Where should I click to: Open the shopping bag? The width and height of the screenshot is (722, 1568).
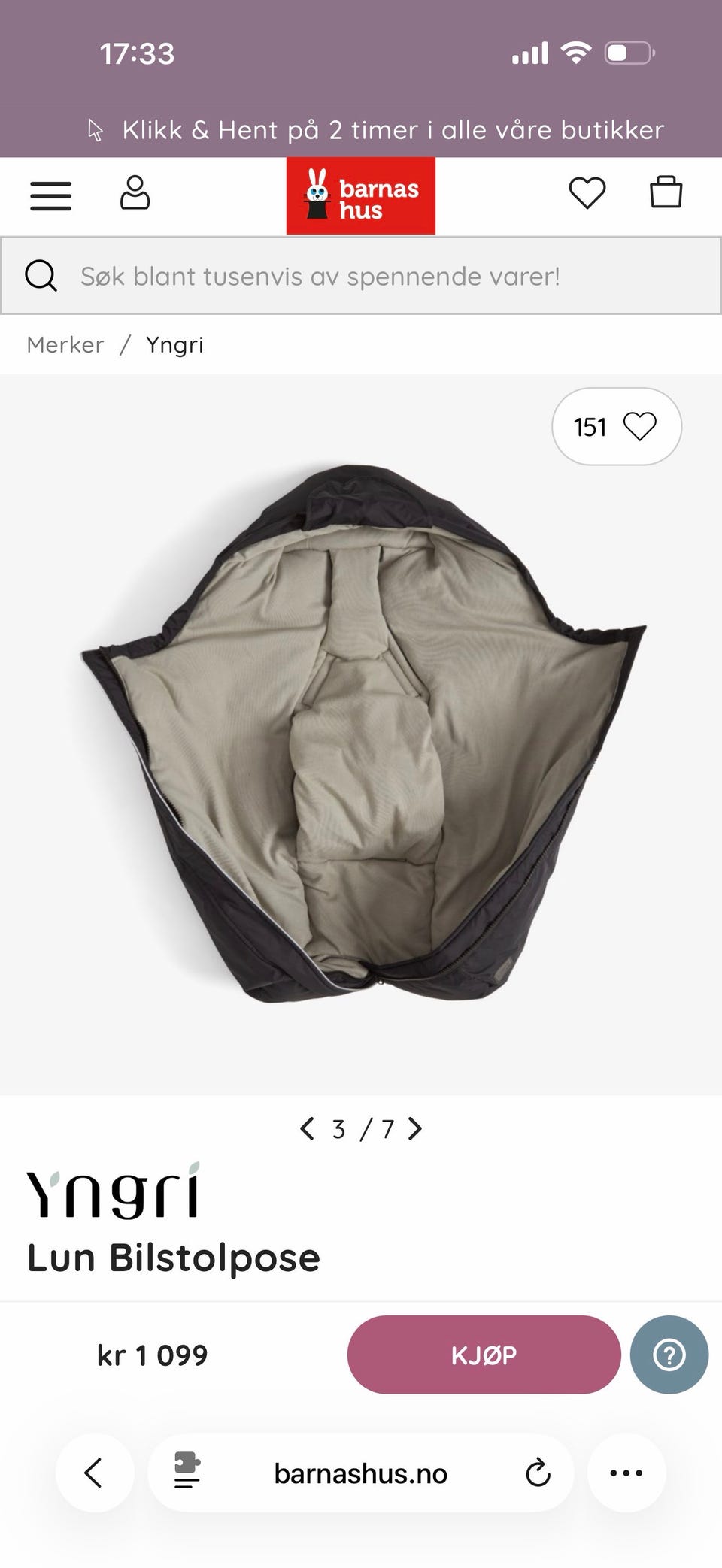point(666,192)
